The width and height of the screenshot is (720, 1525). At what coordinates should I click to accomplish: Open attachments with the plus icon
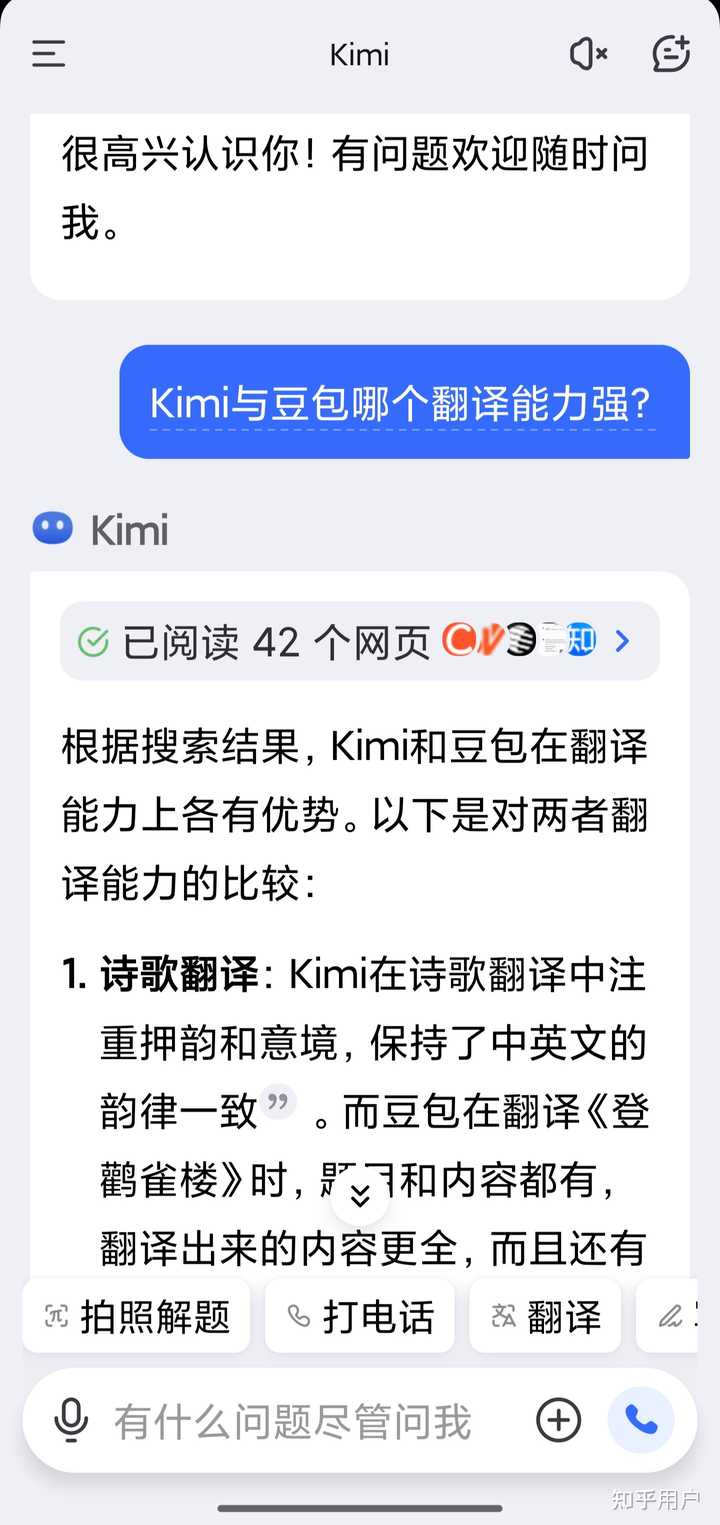click(x=557, y=1419)
